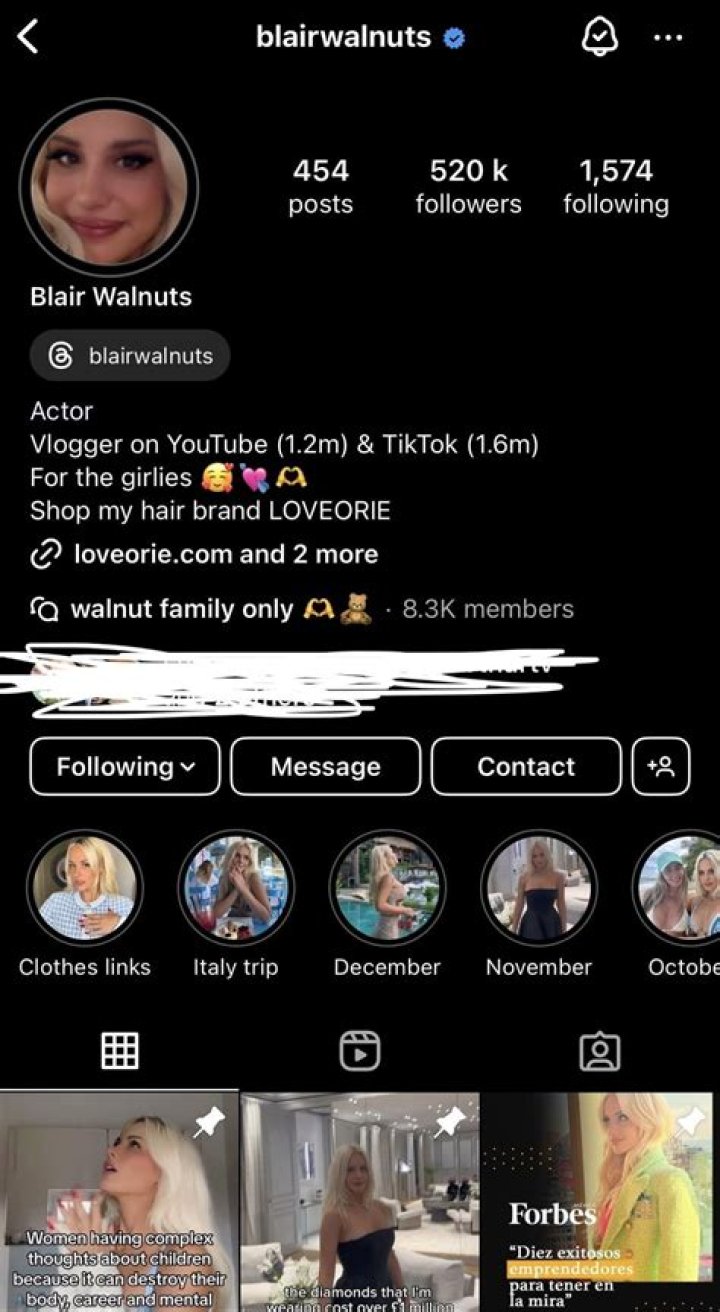Image resolution: width=720 pixels, height=1312 pixels.
Task: Open the notification bell settings
Action: (600, 38)
